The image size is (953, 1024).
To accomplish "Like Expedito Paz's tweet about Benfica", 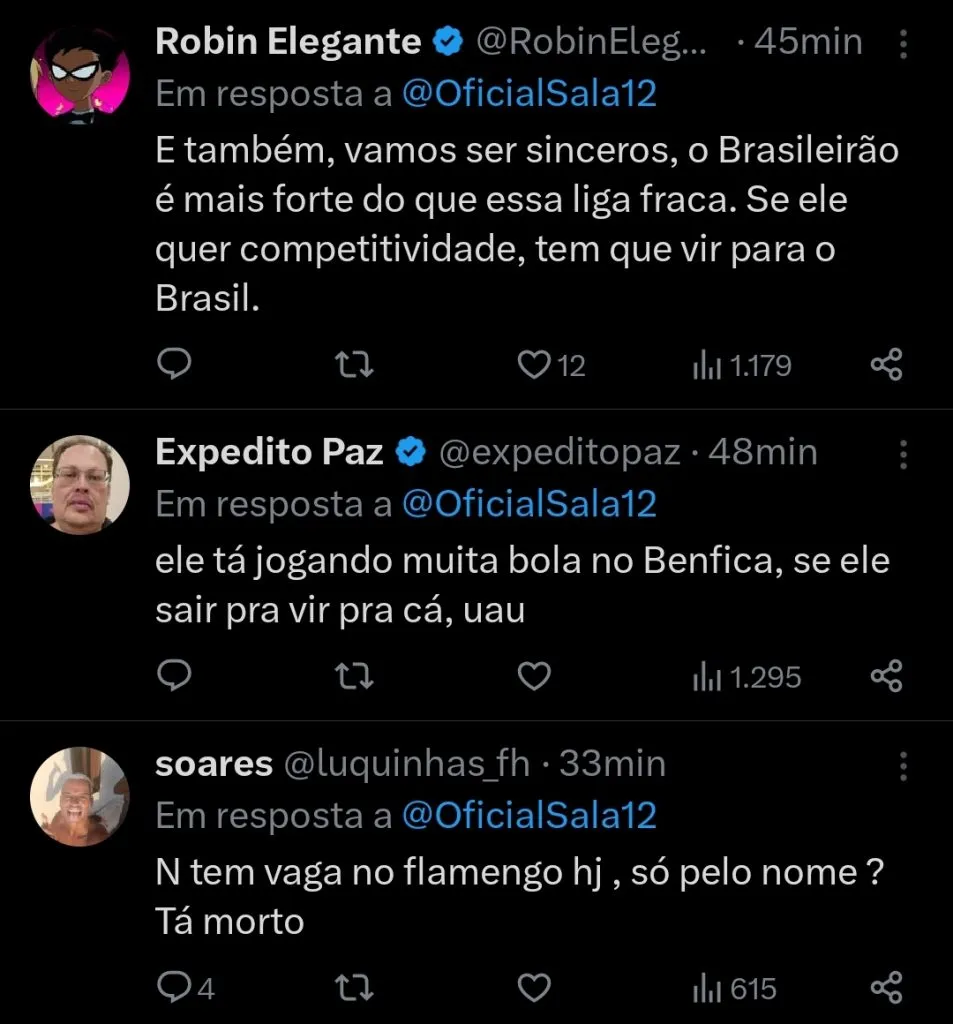I will (534, 675).
